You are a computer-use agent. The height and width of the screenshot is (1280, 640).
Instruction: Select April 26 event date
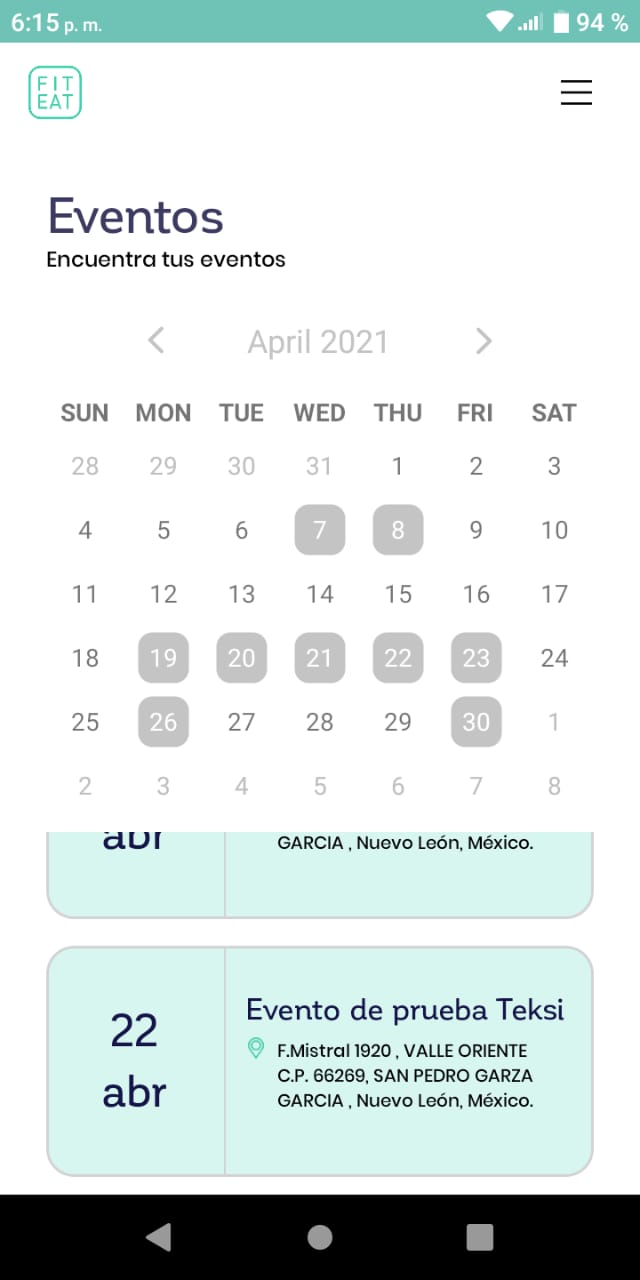pyautogui.click(x=163, y=722)
